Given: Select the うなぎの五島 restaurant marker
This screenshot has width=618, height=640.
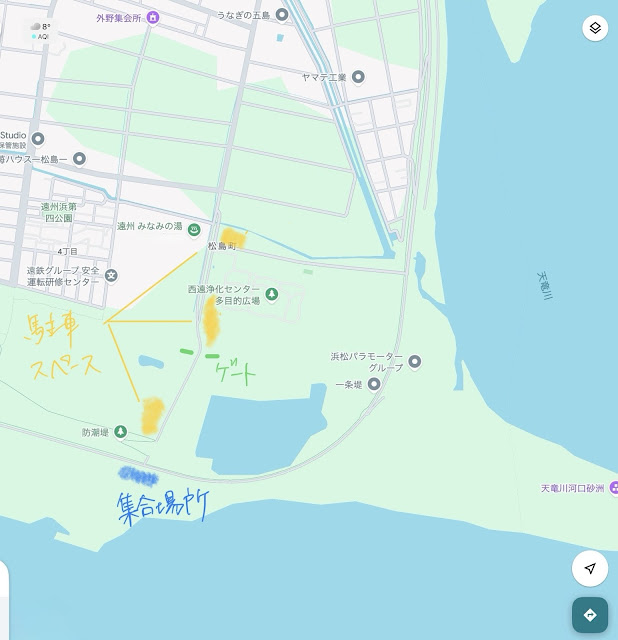Looking at the screenshot, I should pyautogui.click(x=282, y=15).
